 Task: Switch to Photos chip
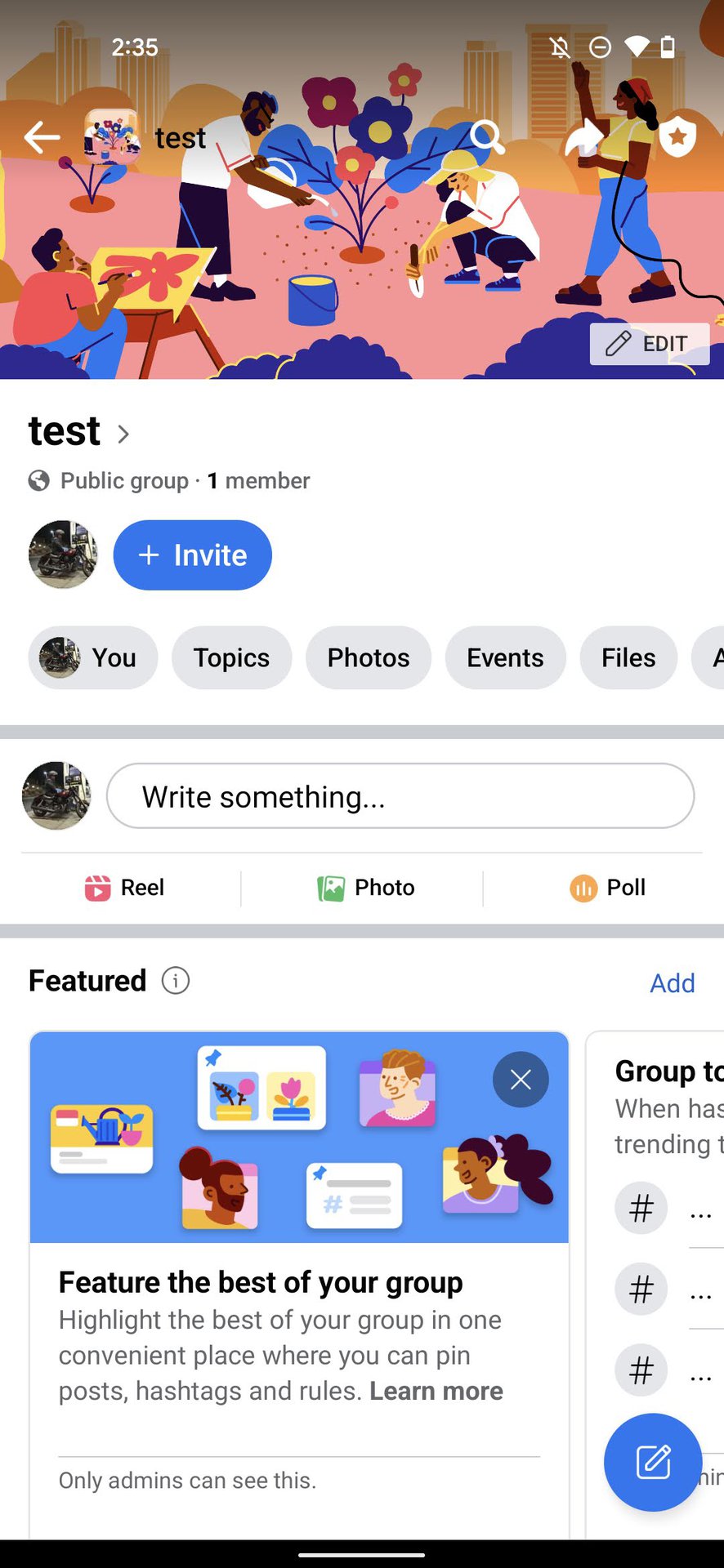369,657
